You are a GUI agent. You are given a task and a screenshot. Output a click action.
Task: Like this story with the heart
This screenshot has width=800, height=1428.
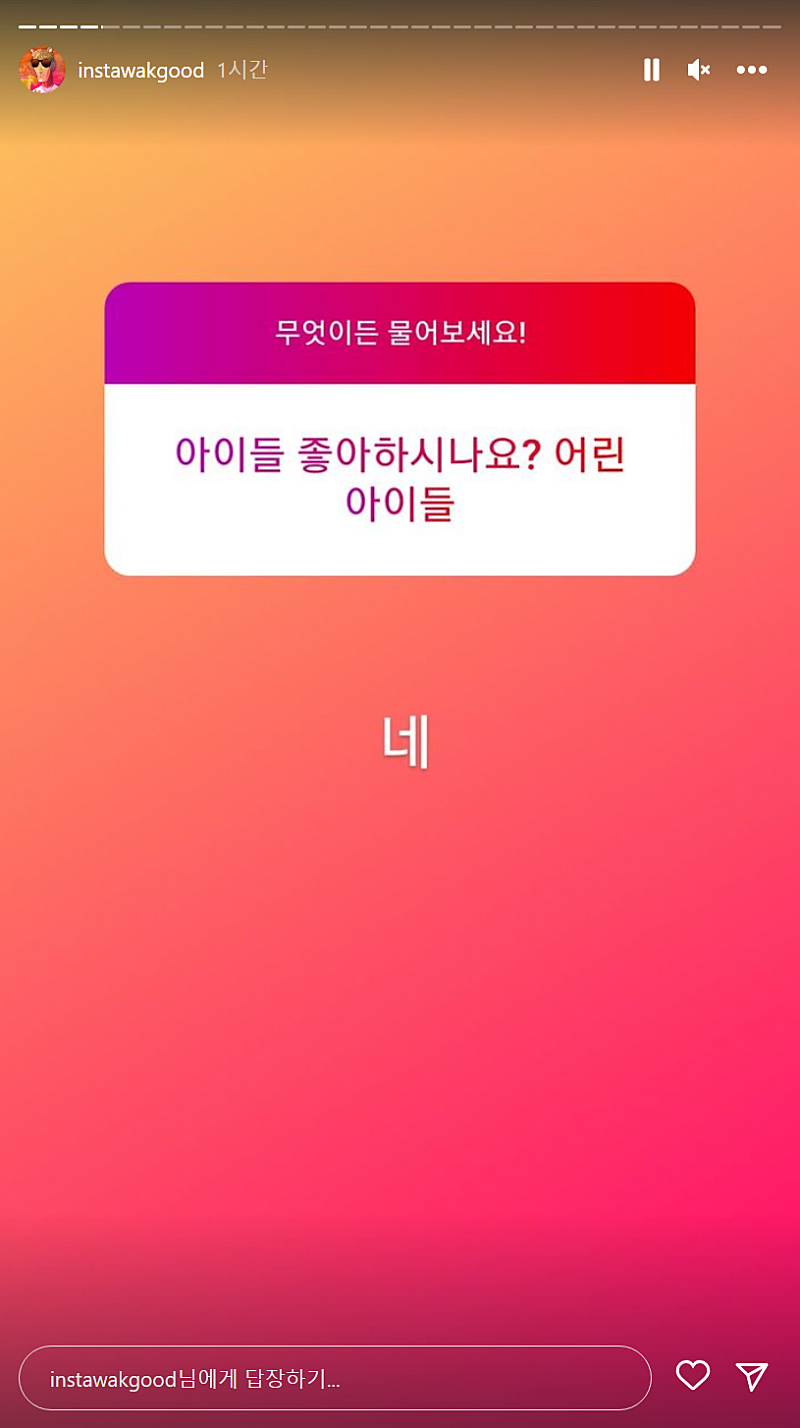coord(693,1376)
